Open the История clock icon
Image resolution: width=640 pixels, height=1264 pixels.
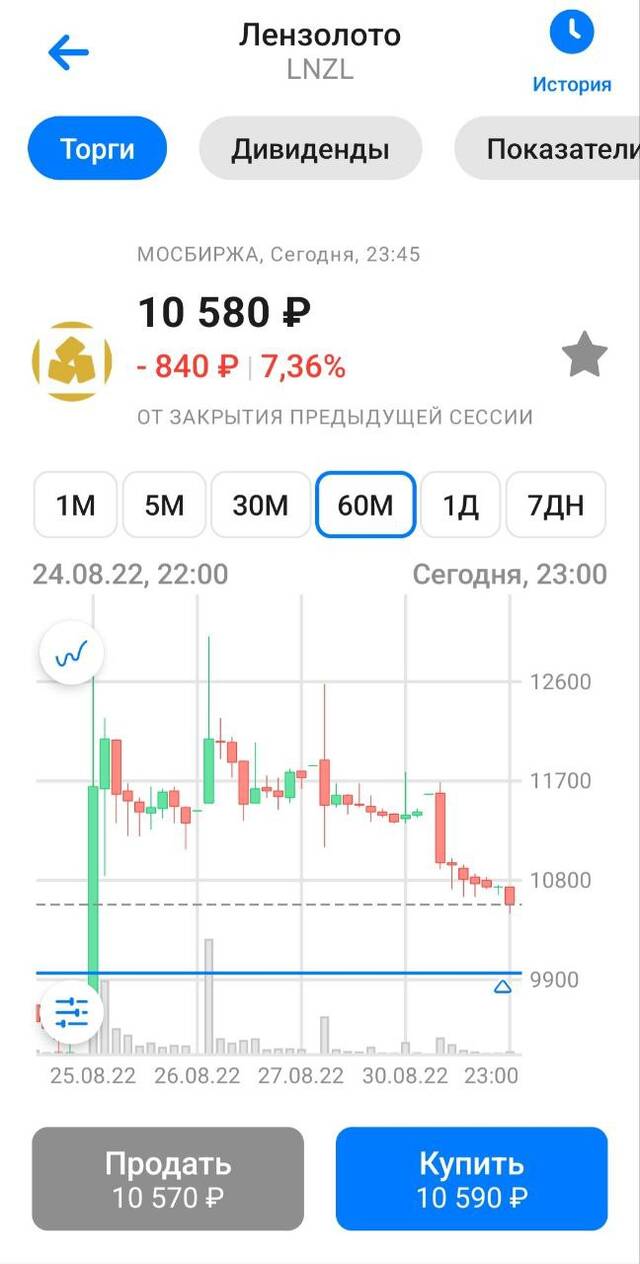tap(572, 34)
